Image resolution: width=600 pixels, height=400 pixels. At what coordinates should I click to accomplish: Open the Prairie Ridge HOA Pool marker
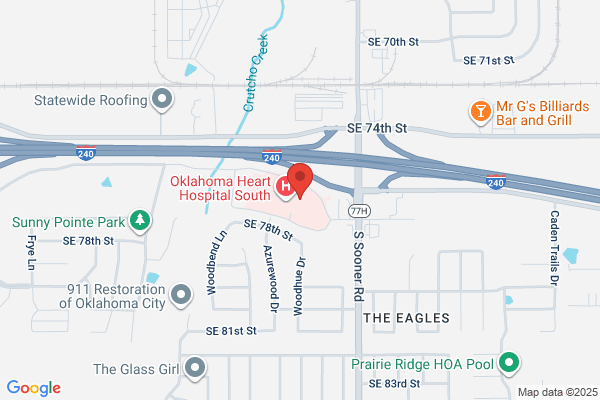pos(509,363)
